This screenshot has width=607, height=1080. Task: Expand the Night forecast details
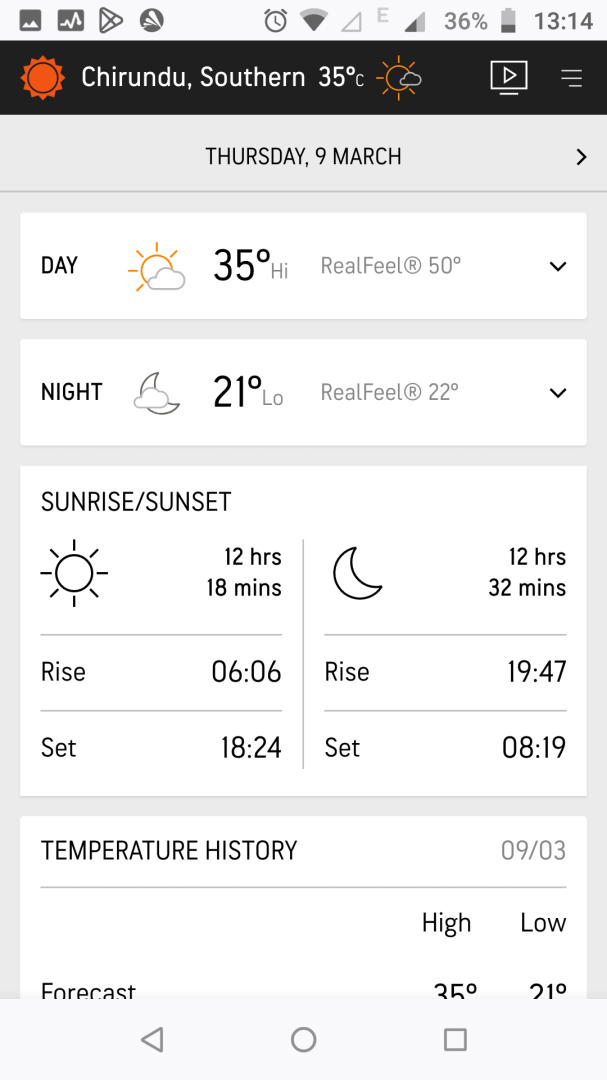pyautogui.click(x=558, y=393)
